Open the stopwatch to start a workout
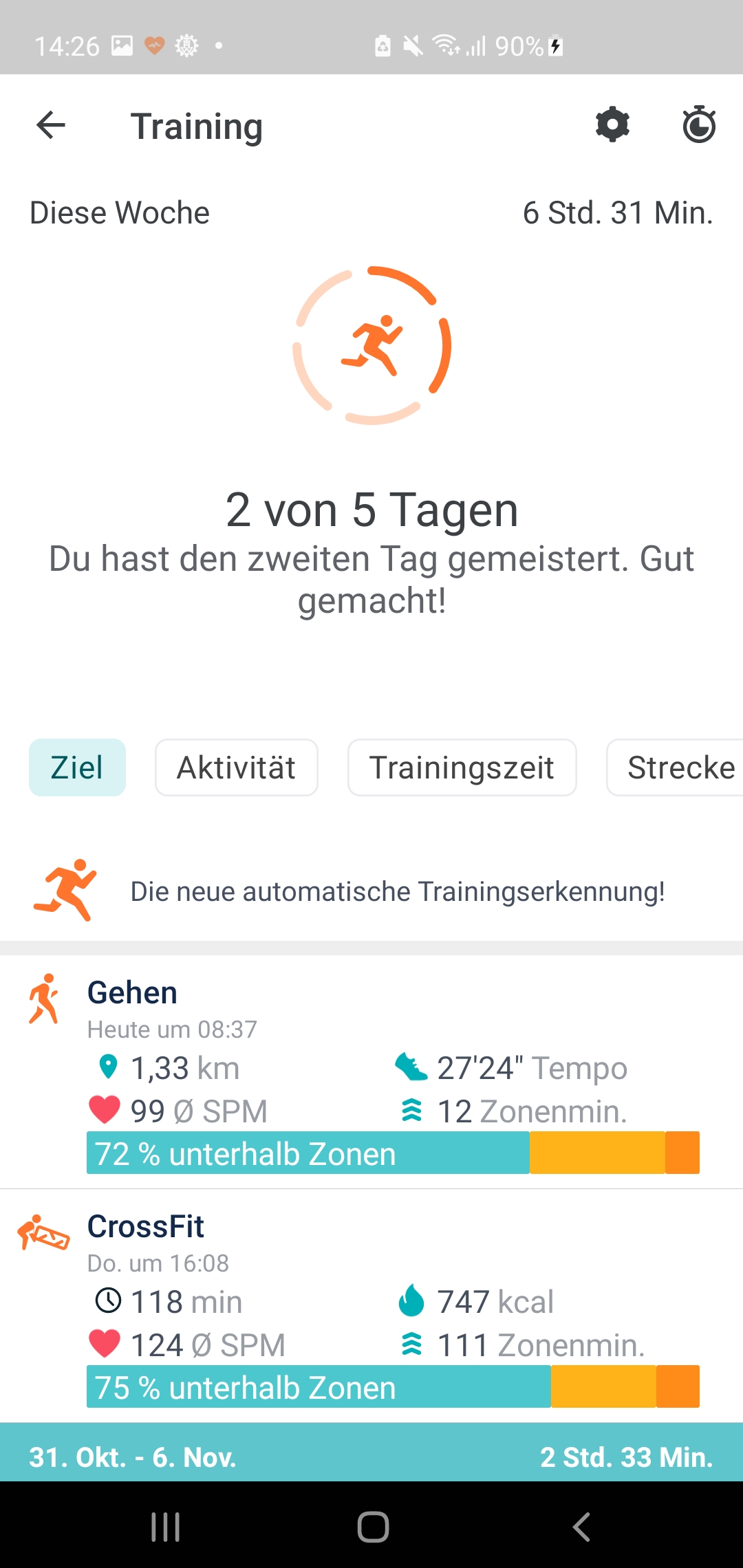The height and width of the screenshot is (1568, 743). click(x=699, y=124)
